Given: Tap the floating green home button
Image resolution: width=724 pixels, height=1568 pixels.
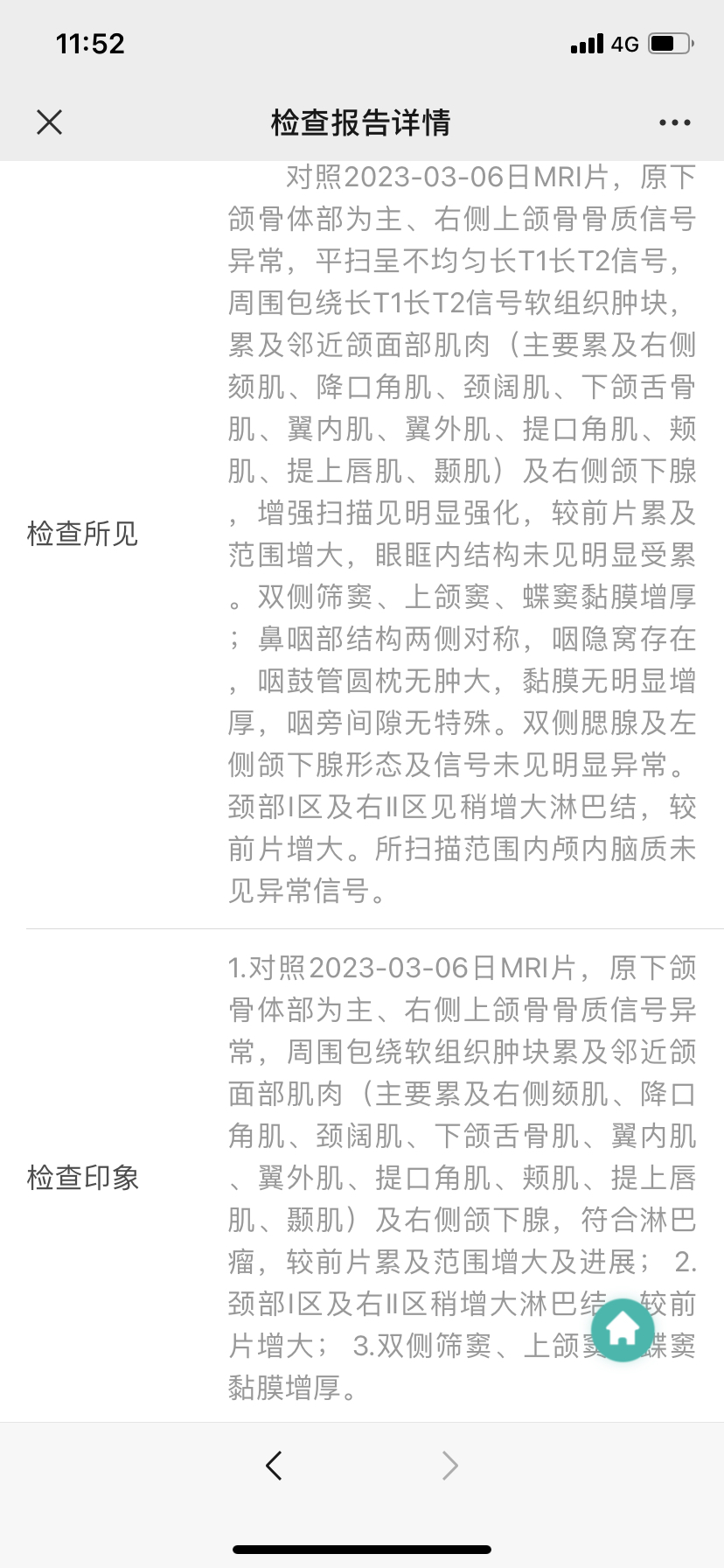Looking at the screenshot, I should pyautogui.click(x=623, y=1330).
